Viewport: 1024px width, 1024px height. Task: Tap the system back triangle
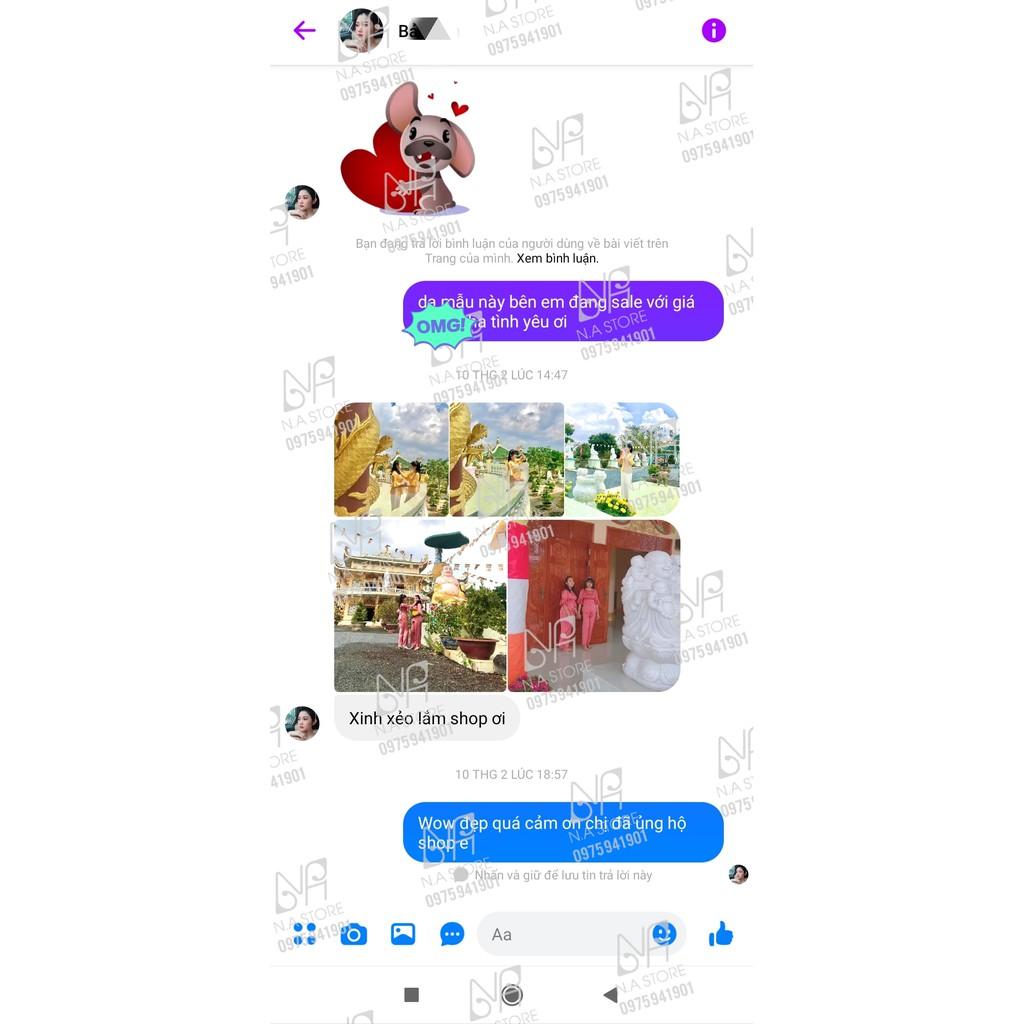point(610,995)
